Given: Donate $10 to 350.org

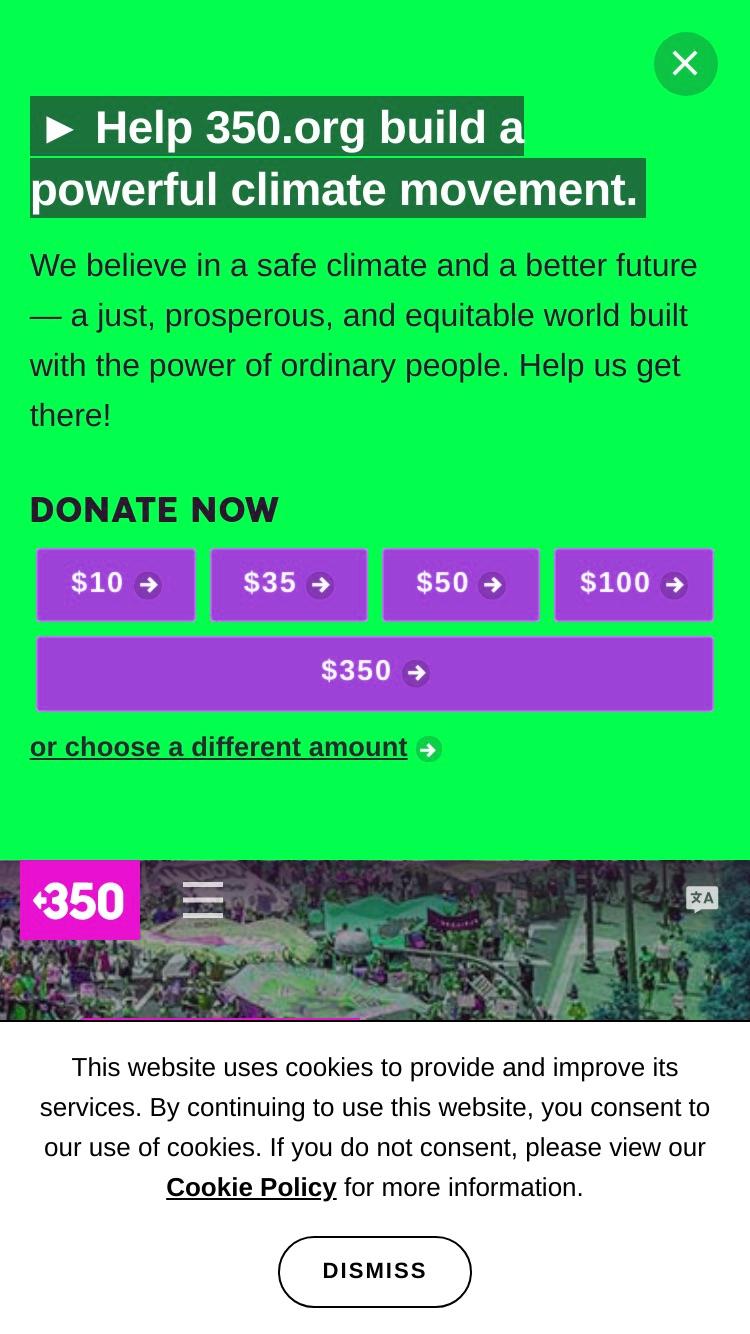Looking at the screenshot, I should click(116, 584).
